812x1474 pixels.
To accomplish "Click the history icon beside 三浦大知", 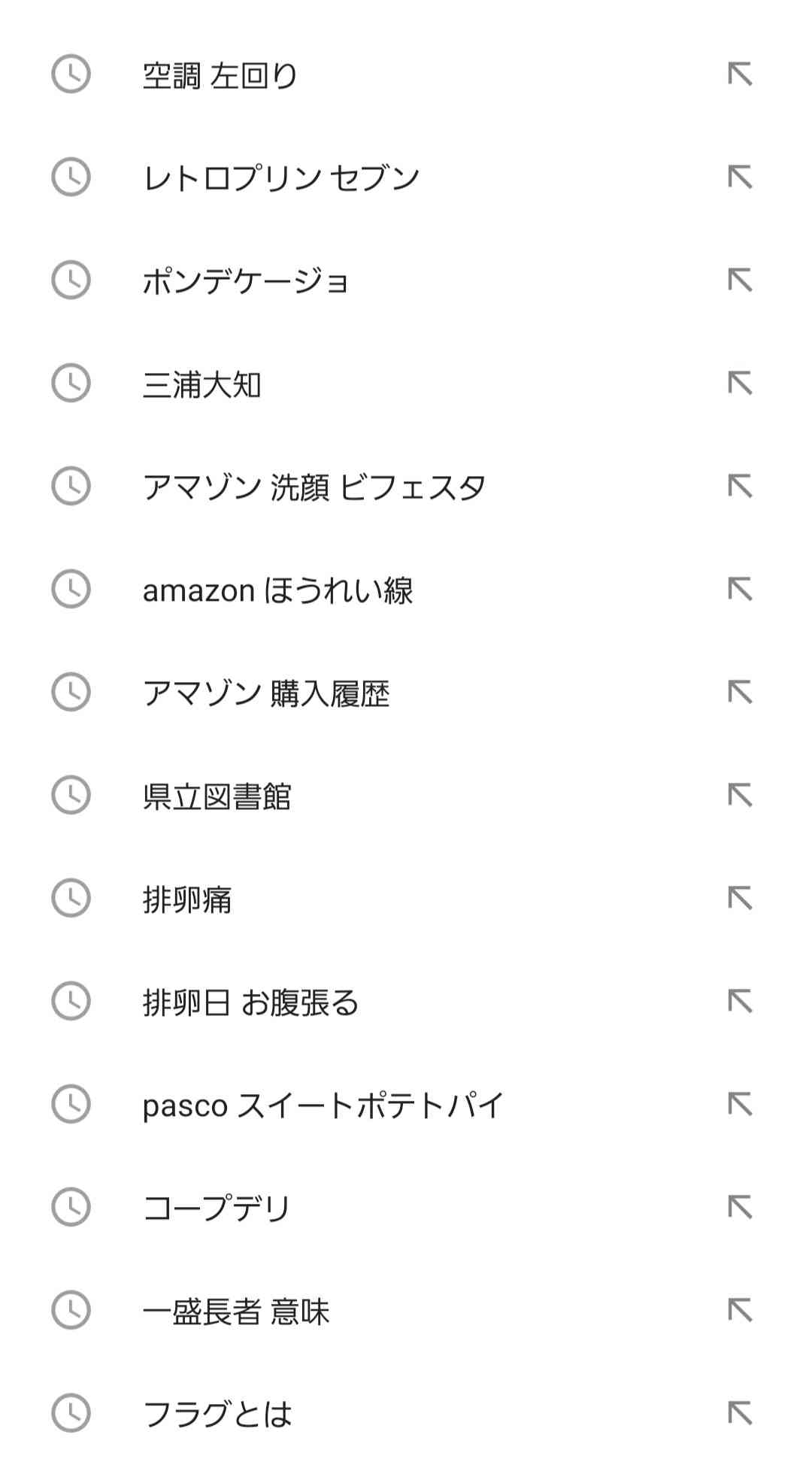I will [x=70, y=384].
